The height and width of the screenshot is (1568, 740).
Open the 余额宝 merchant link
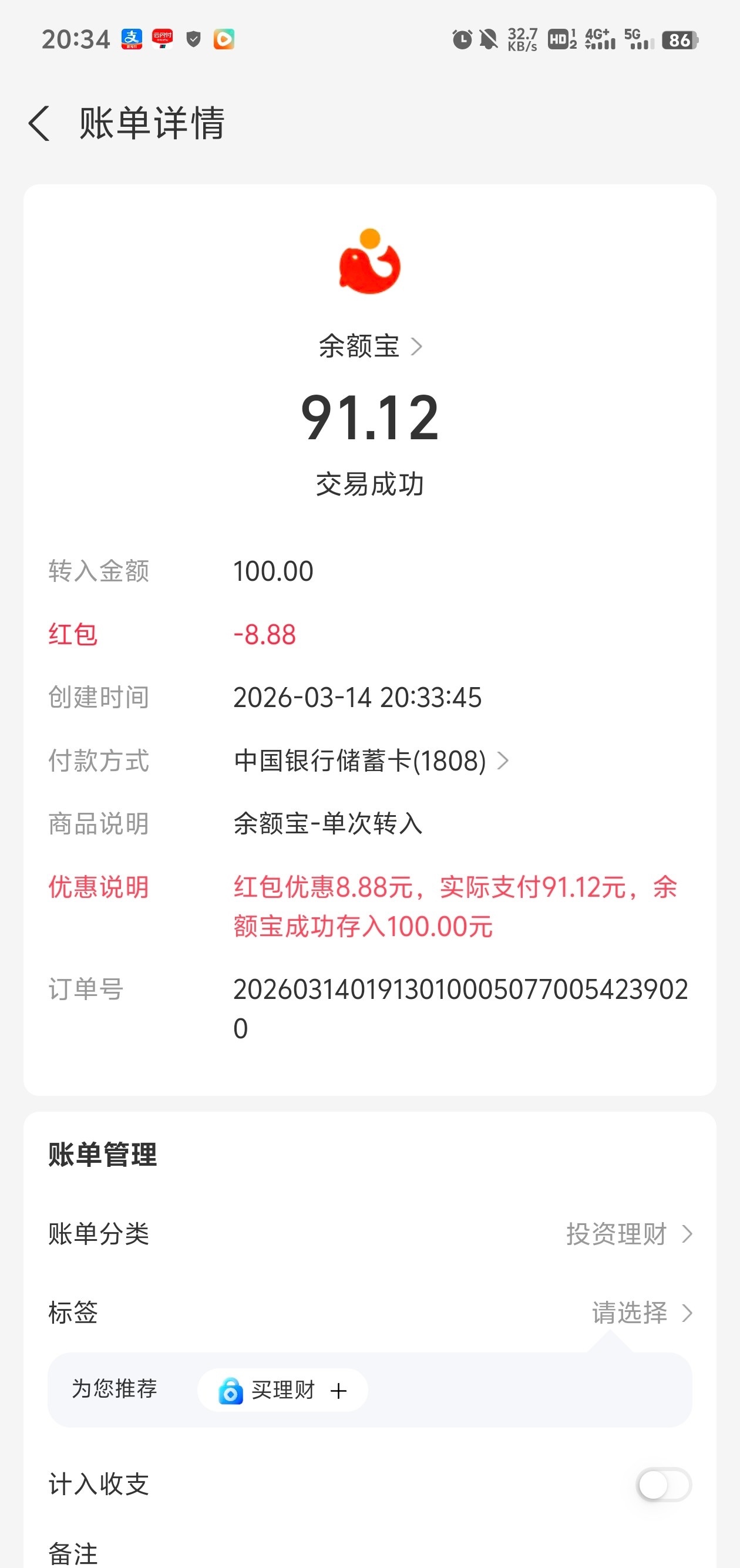(369, 346)
